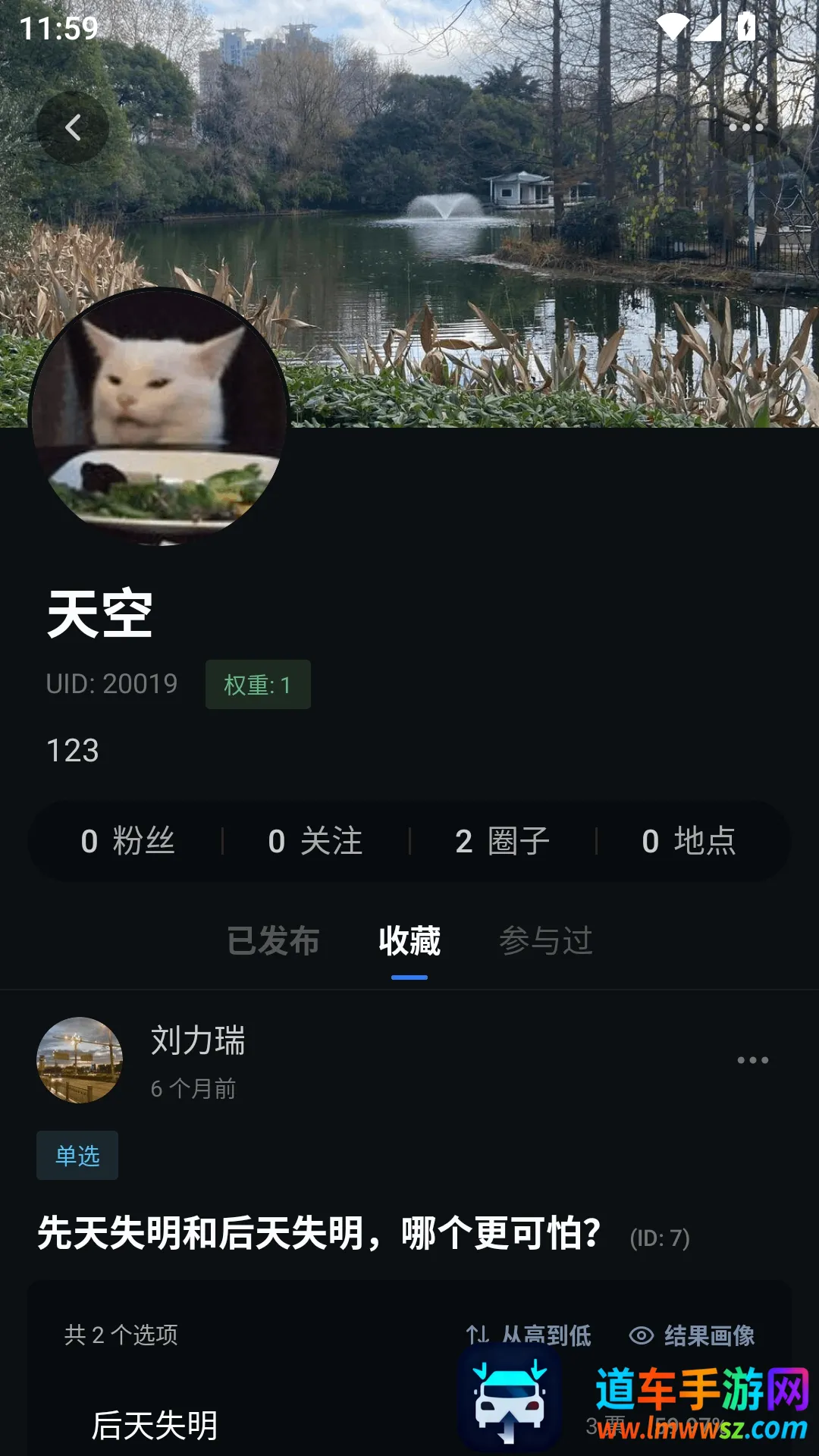This screenshot has width=819, height=1456.
Task: Switch to the 参与过 tab
Action: click(x=548, y=940)
